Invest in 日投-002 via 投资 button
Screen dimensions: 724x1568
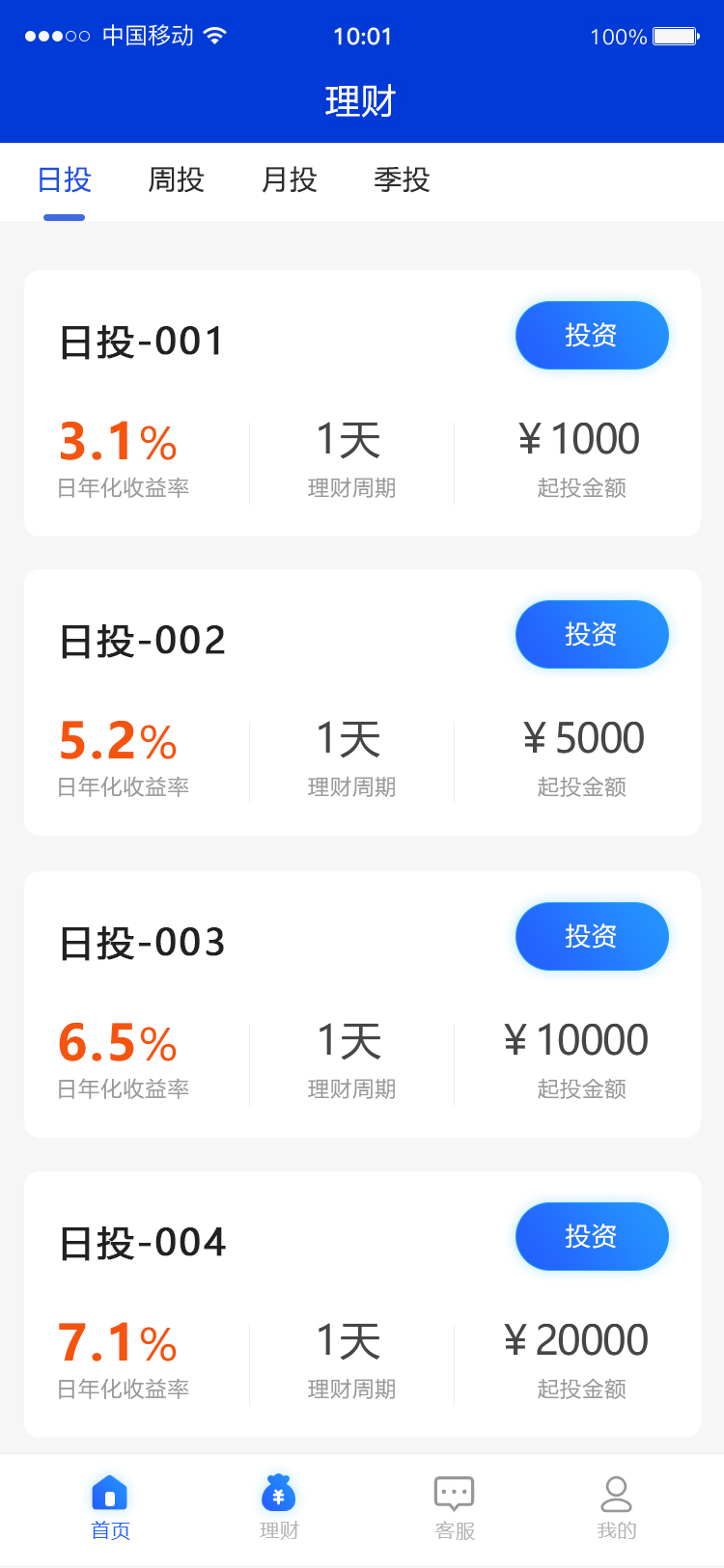(x=591, y=635)
